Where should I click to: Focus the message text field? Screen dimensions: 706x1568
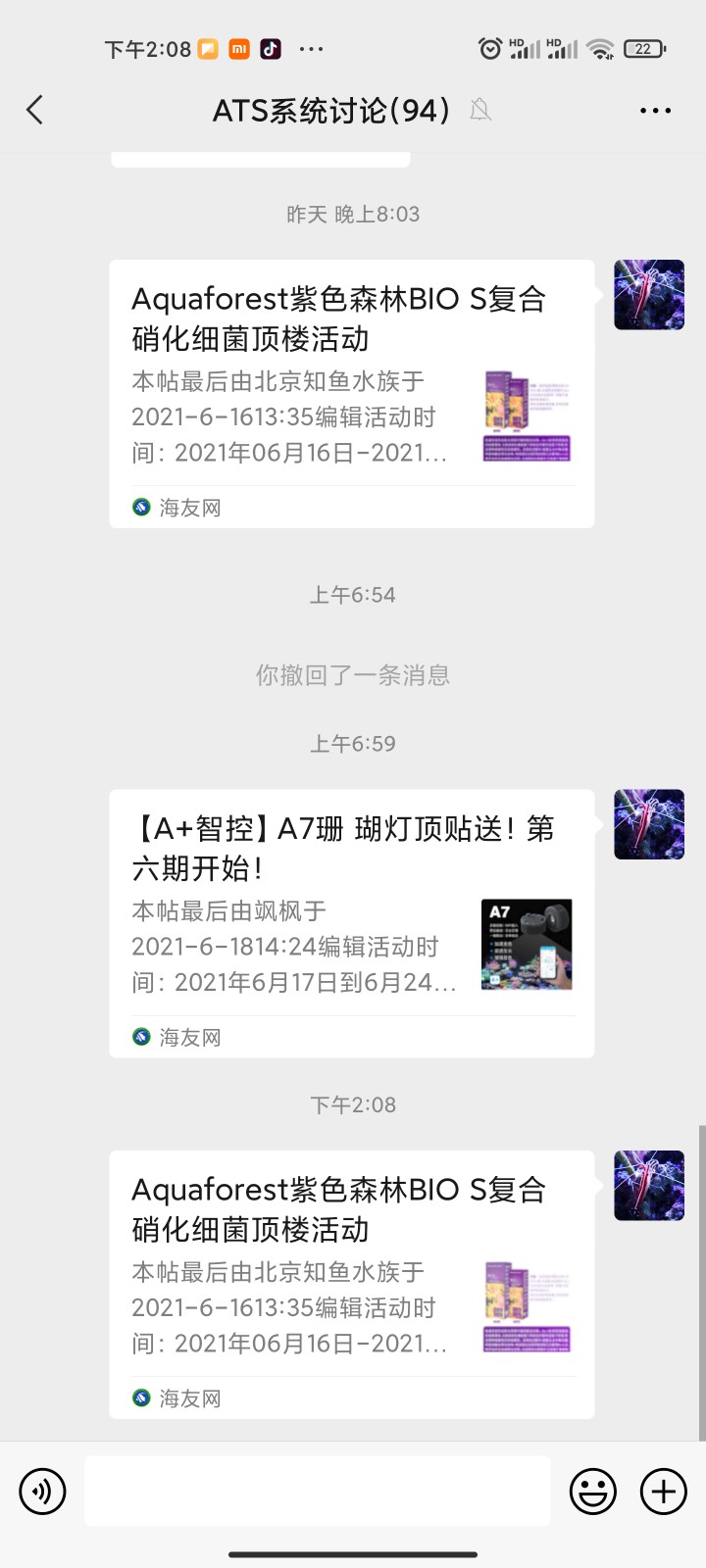point(318,1492)
